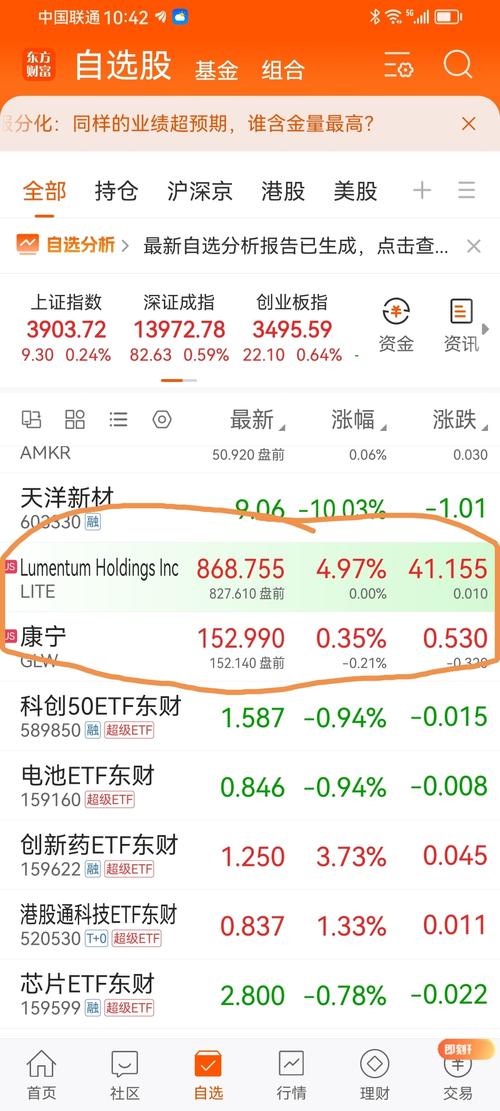Viewport: 500px width, 1111px height.
Task: Open the 资讯 shortcut
Action: pos(461,327)
